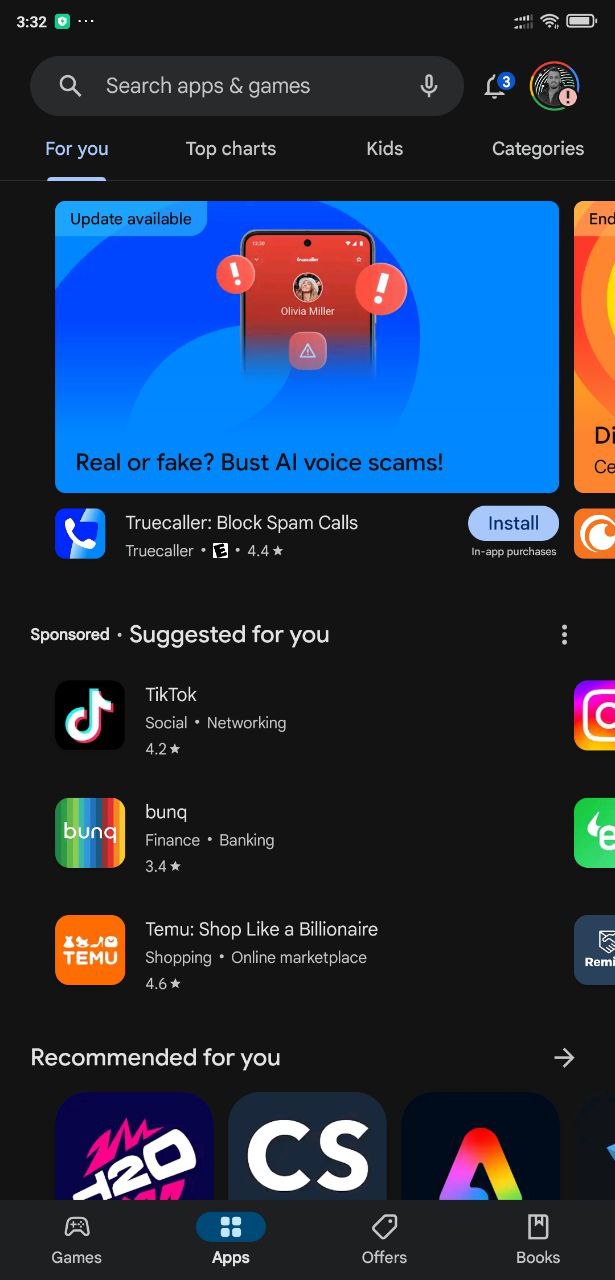Install Truecaller: Block Spam Calls
This screenshot has height=1280, width=615.
click(513, 523)
